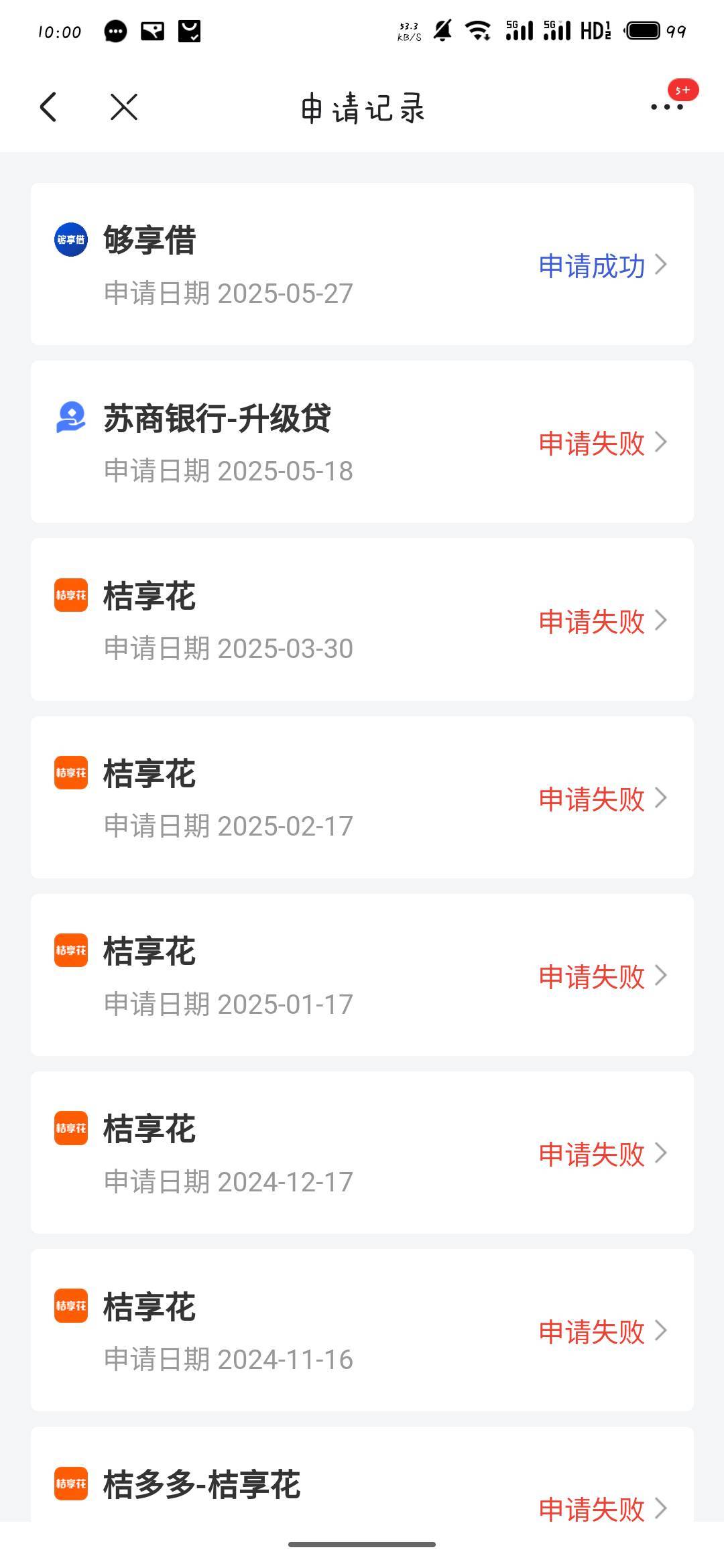
Task: Open the three-dot overflow menu
Action: pyautogui.click(x=667, y=107)
